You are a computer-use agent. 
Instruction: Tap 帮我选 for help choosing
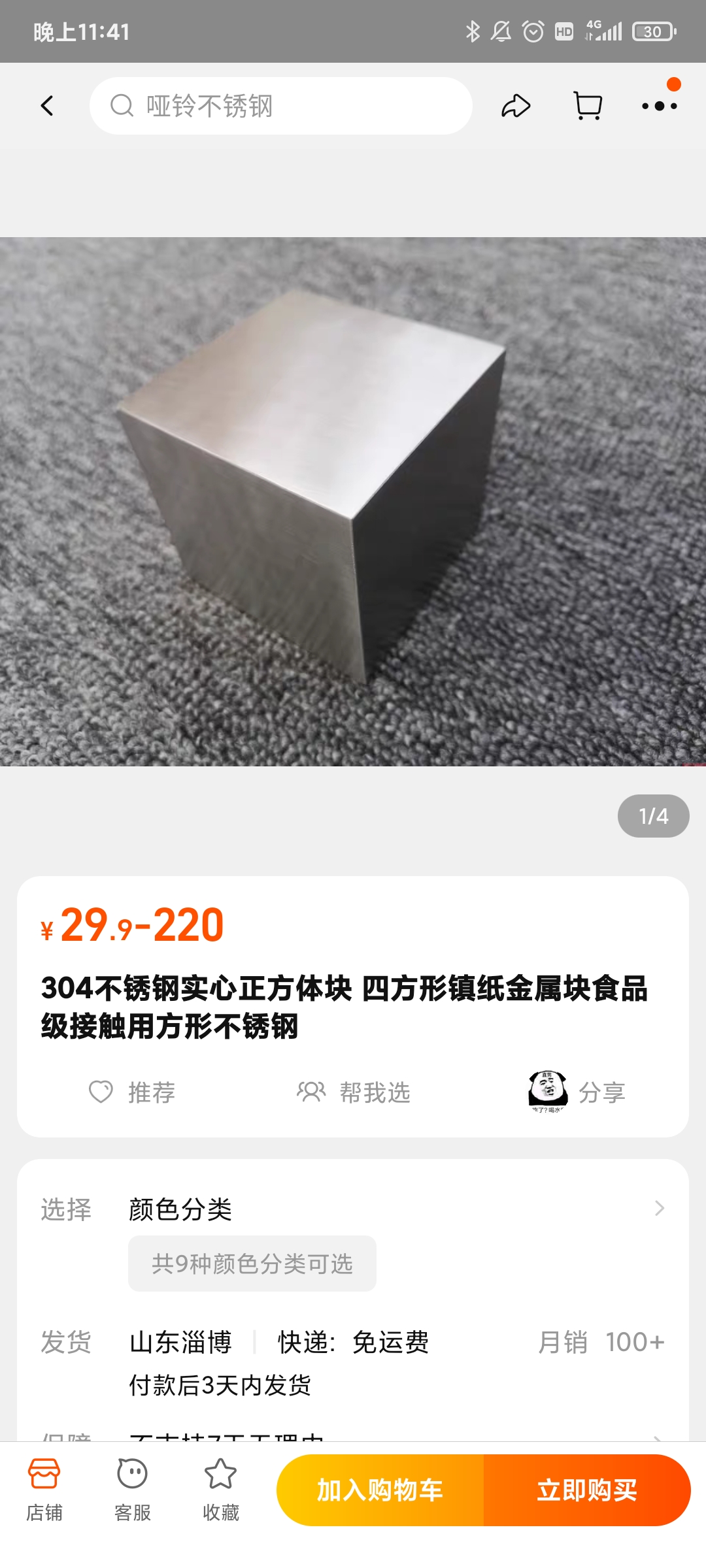(354, 1092)
